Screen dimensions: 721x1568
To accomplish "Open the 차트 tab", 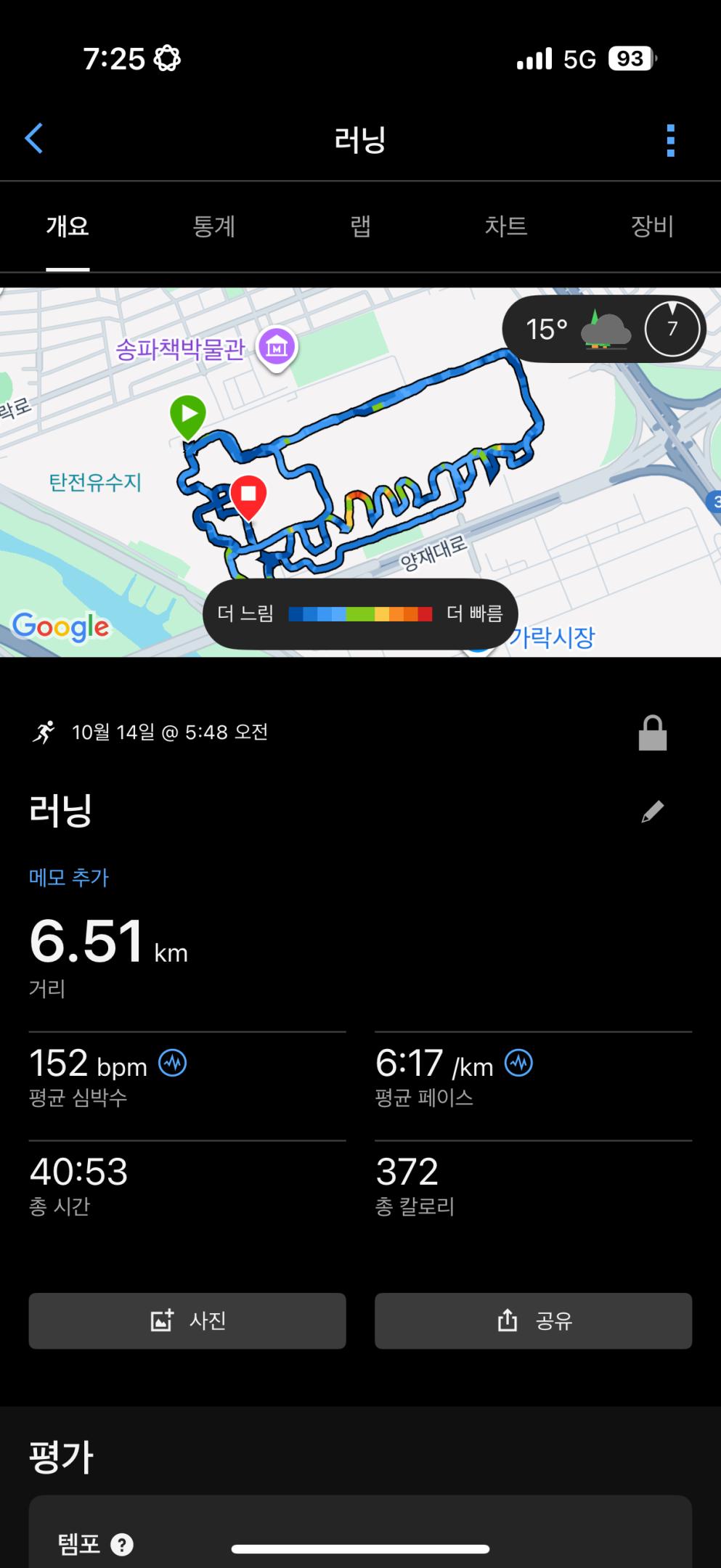I will tap(505, 226).
